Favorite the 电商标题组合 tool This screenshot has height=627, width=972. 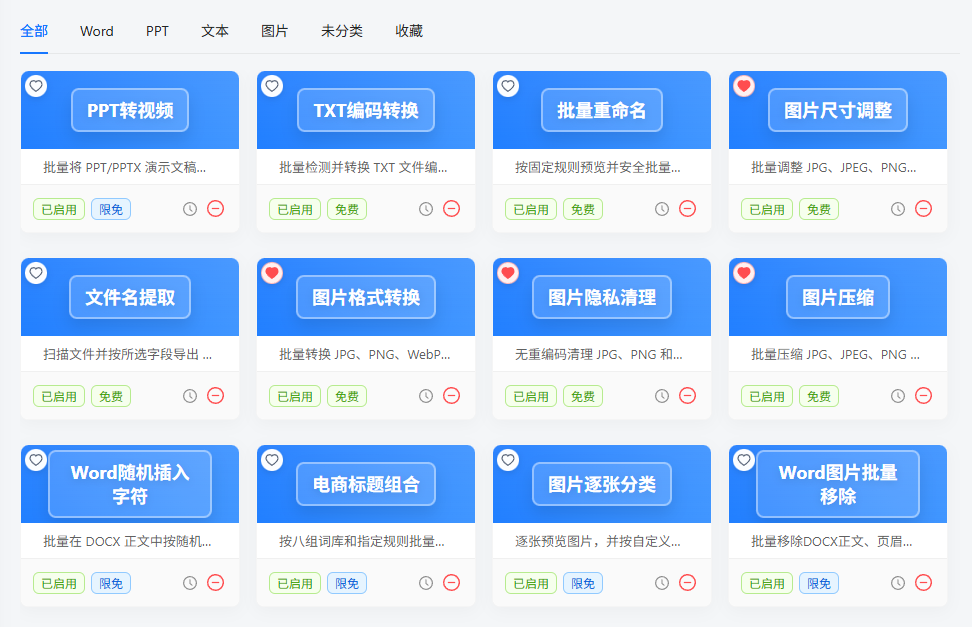pyautogui.click(x=272, y=460)
